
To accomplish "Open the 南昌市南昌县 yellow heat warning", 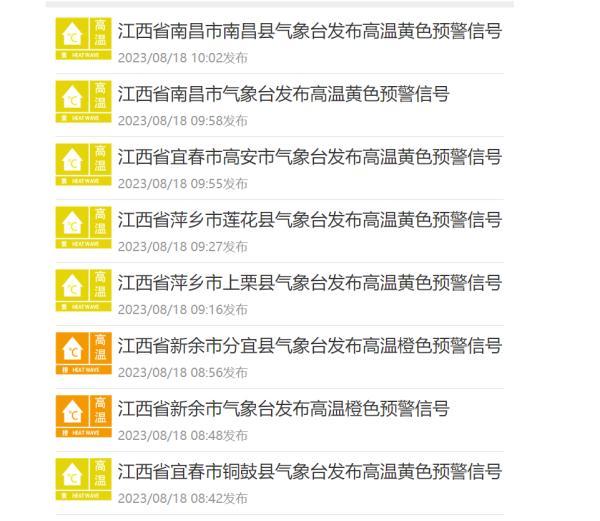I will point(309,31).
